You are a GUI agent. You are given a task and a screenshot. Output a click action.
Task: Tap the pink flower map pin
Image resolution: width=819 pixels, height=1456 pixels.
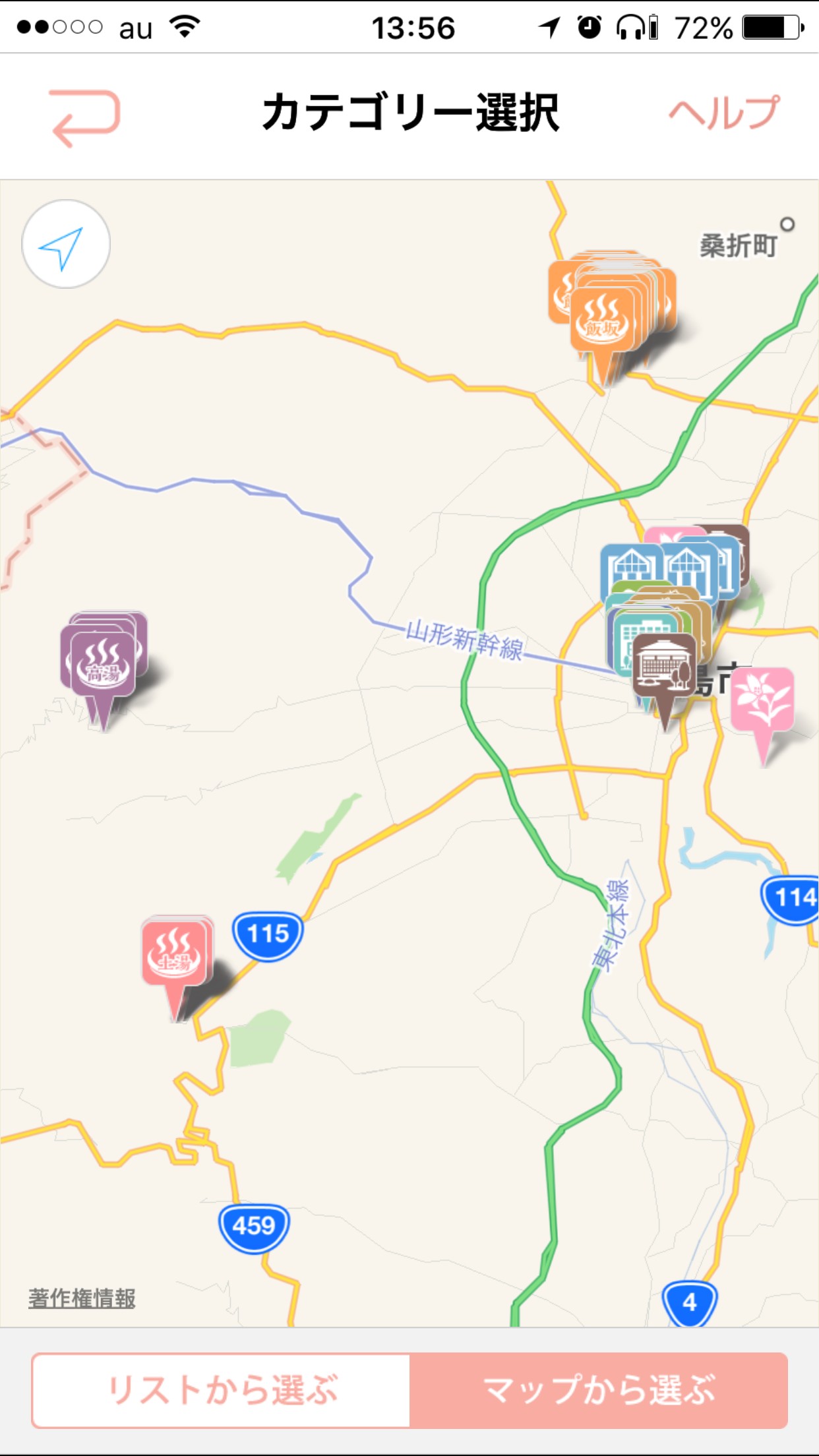coord(762,699)
